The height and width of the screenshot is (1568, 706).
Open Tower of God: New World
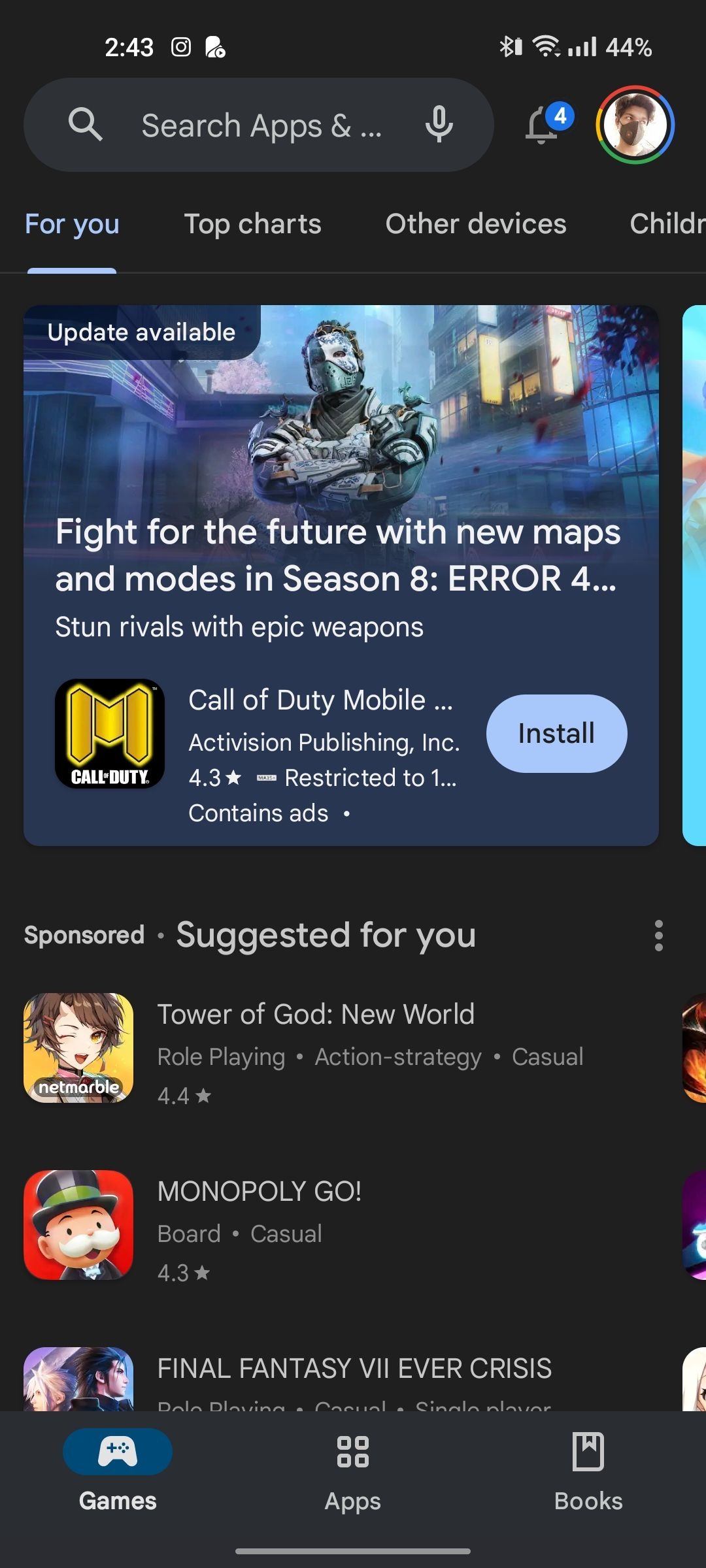click(x=340, y=1048)
